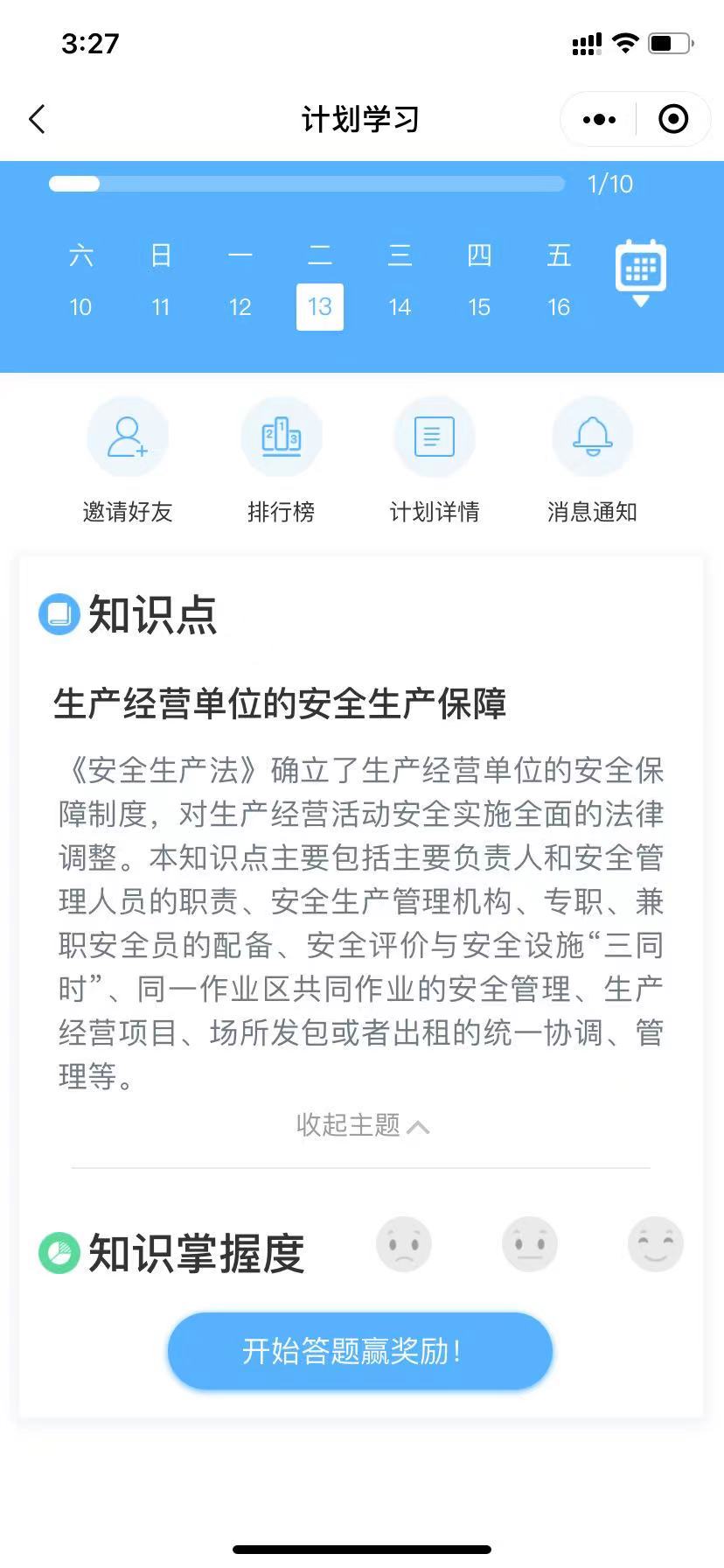Select Saturday the 10th
Viewport: 724px width, 1568px height.
(80, 306)
